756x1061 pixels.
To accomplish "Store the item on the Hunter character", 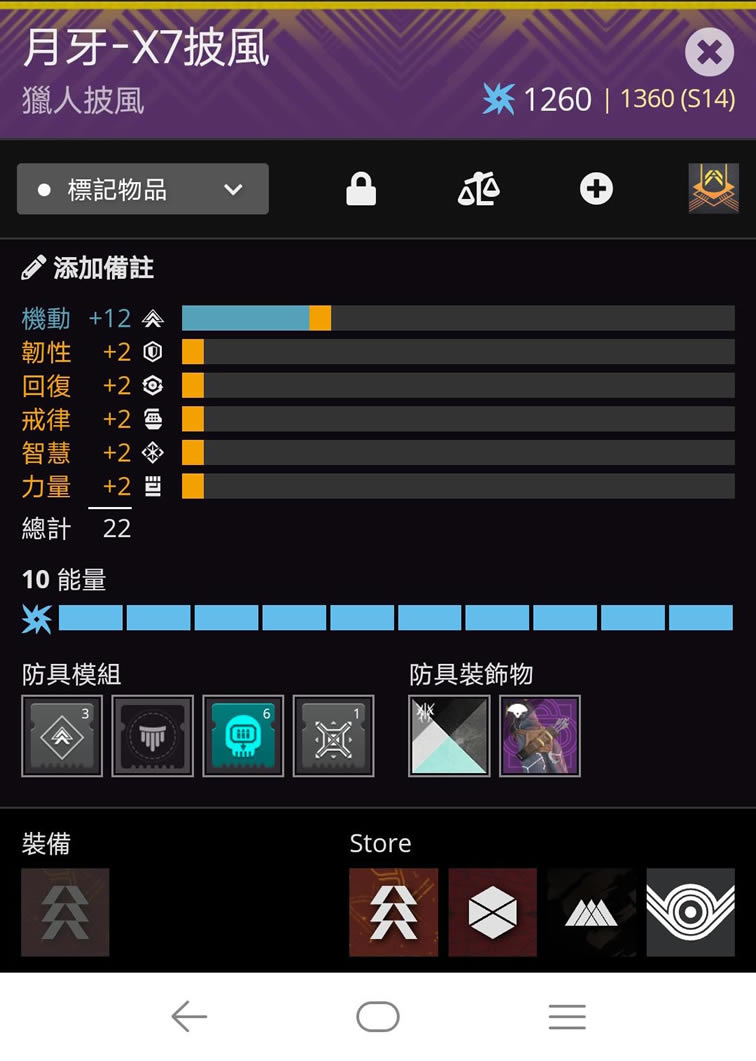I will [x=393, y=912].
